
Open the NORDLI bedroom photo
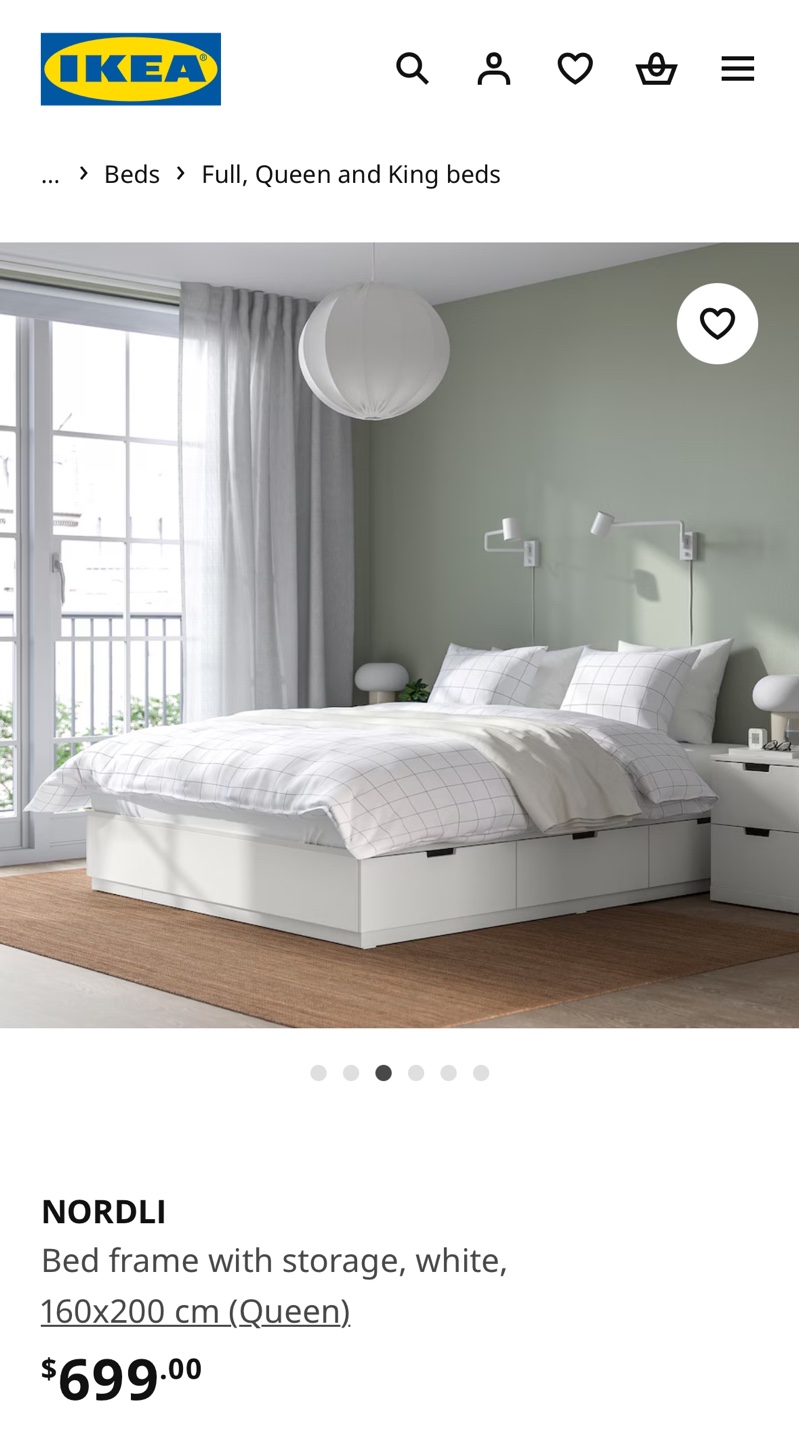(399, 635)
